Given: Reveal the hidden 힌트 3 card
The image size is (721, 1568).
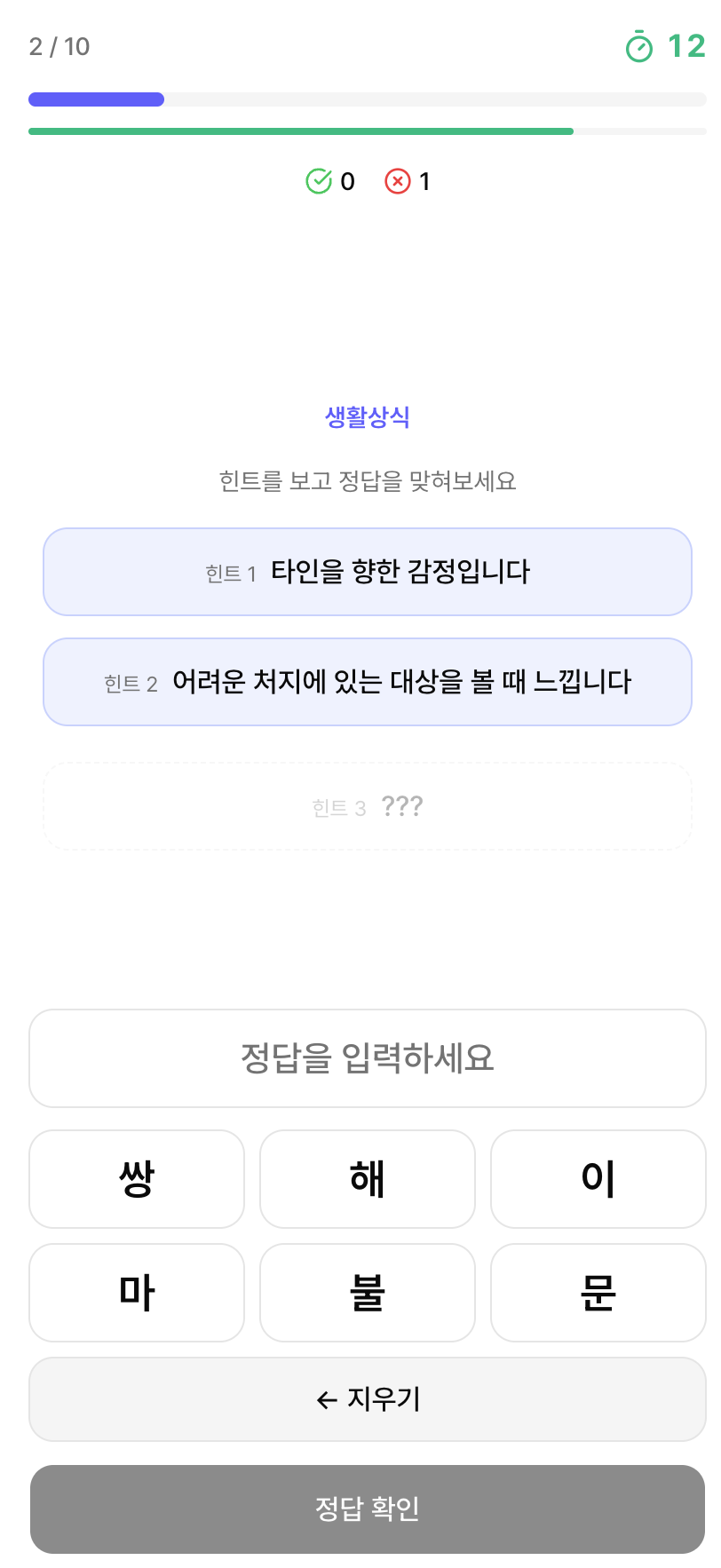Looking at the screenshot, I should [x=367, y=805].
